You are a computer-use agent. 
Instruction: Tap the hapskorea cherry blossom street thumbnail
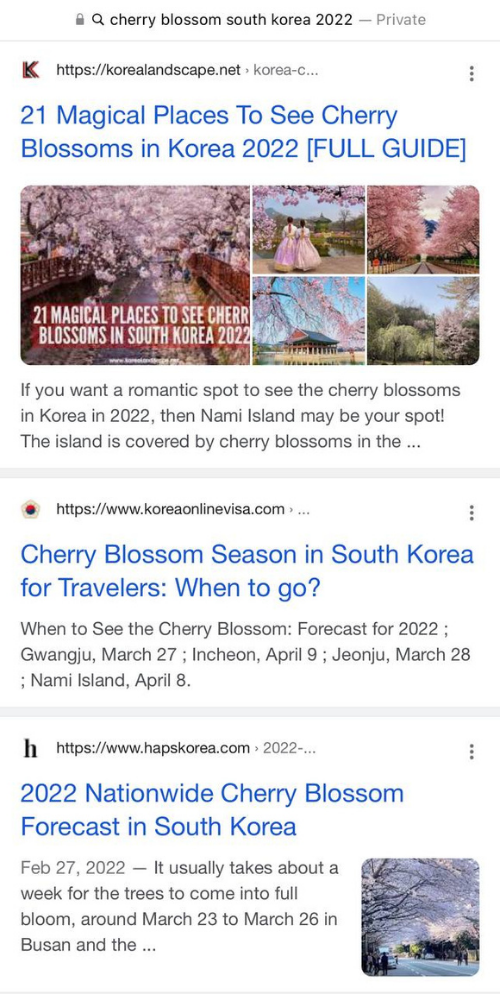420,917
